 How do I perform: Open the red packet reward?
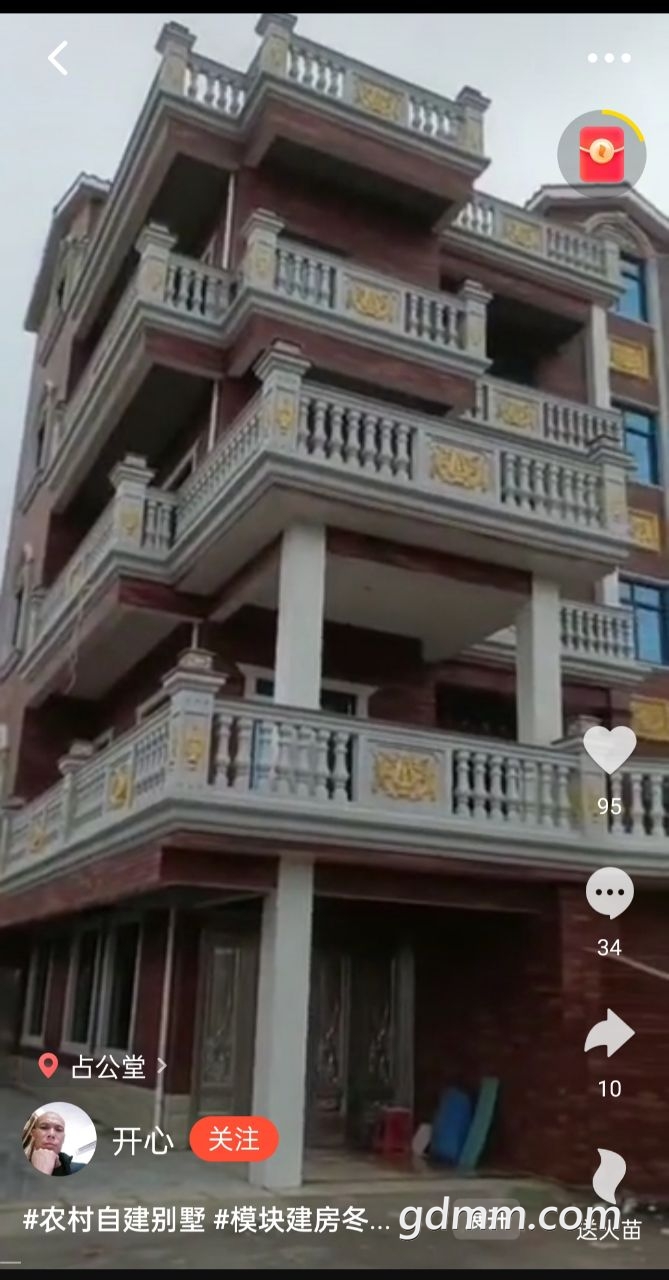pos(601,154)
